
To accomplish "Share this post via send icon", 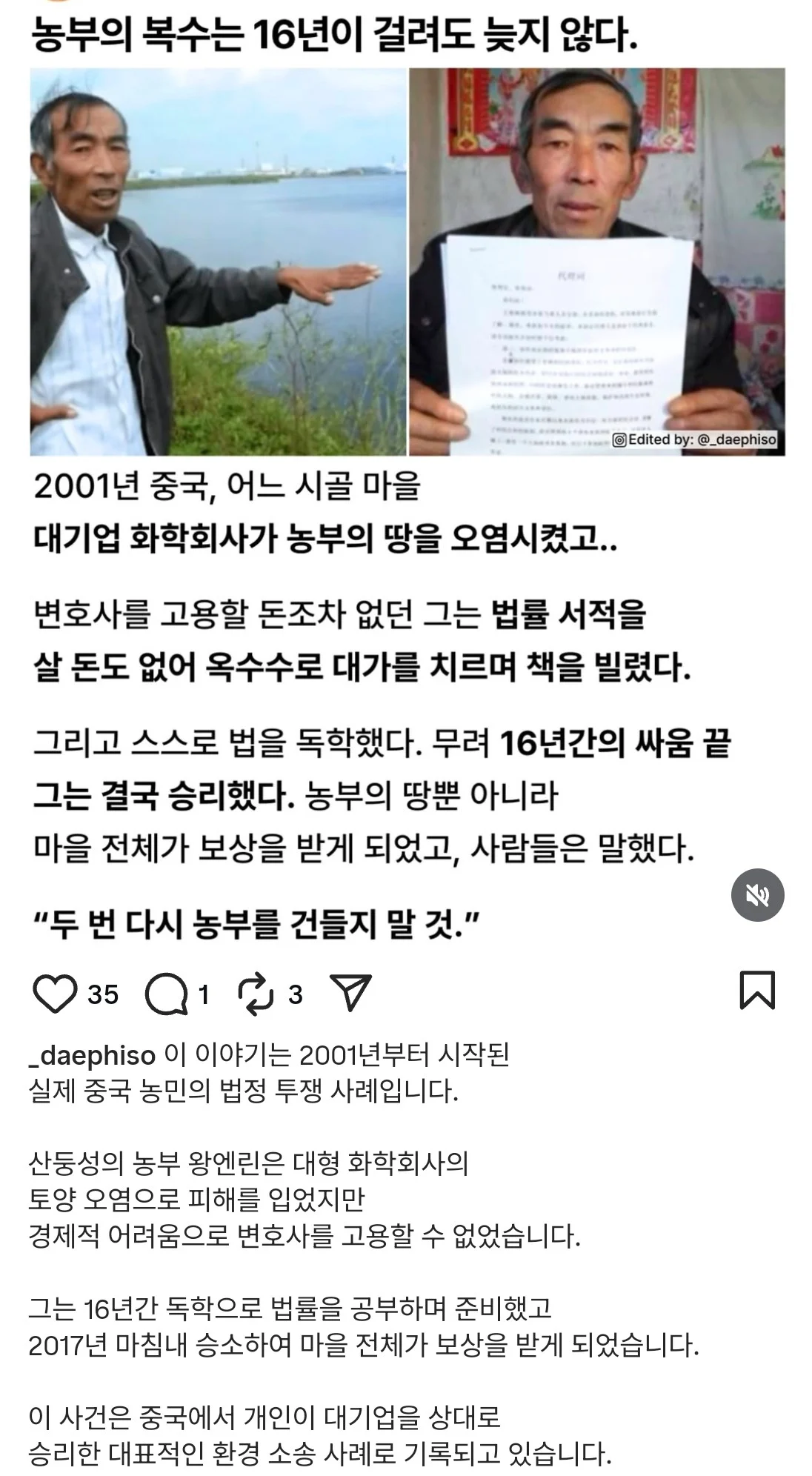I will (x=349, y=994).
